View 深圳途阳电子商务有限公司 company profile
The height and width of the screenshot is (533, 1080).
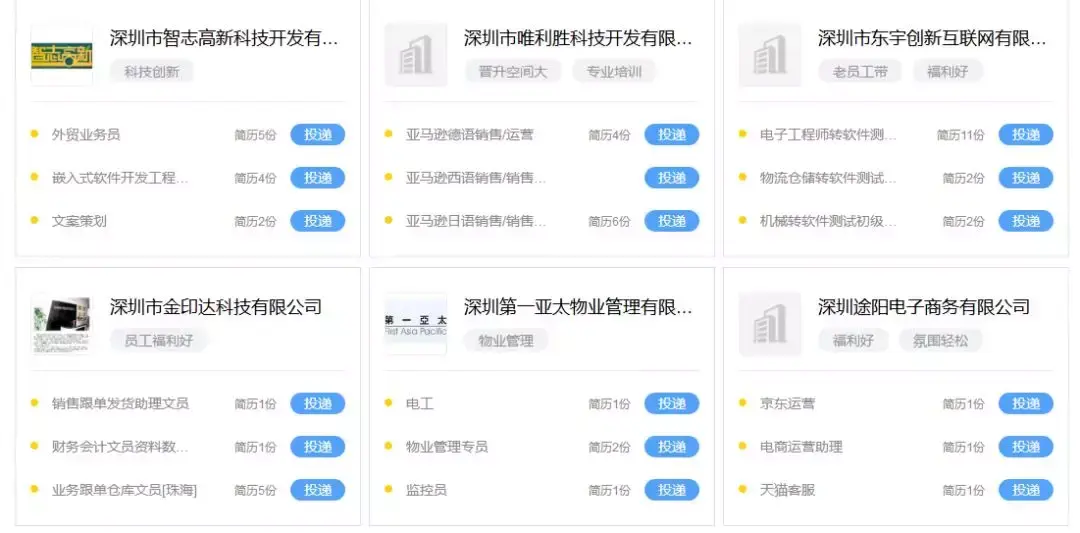click(x=923, y=307)
